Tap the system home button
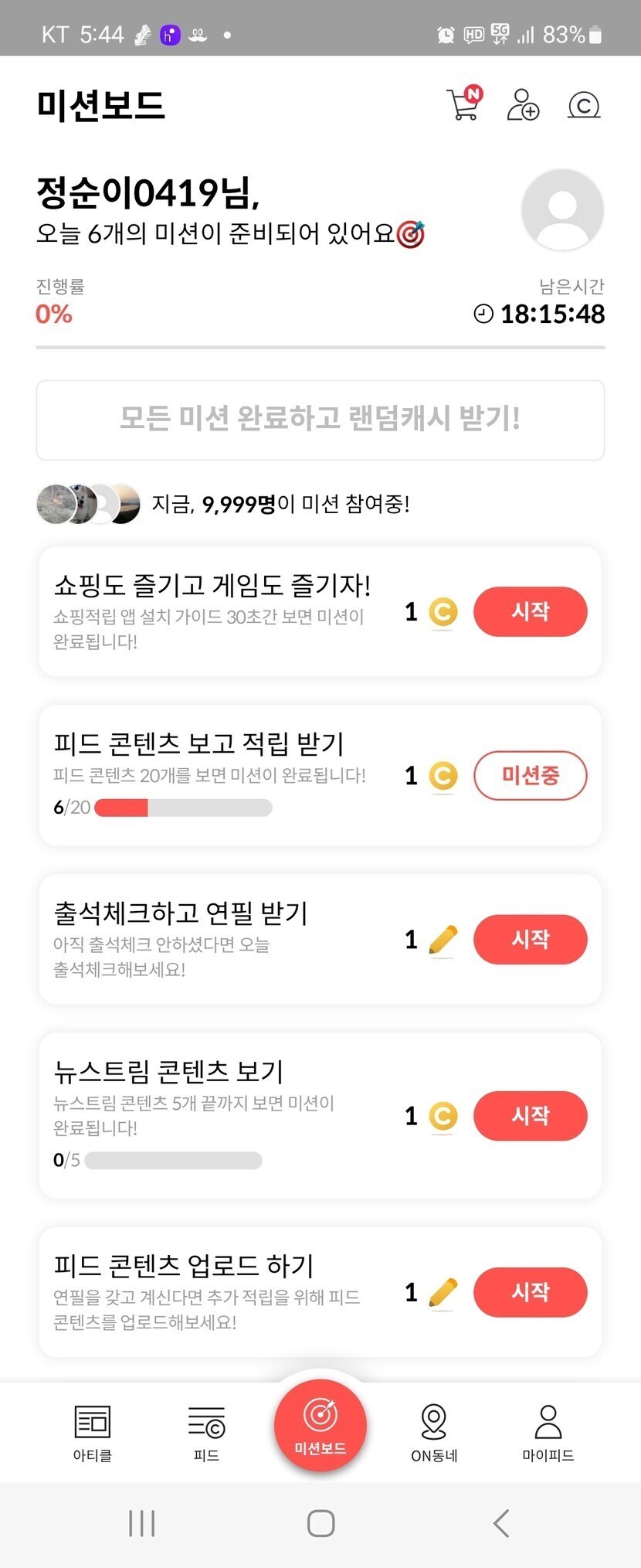The width and height of the screenshot is (641, 1568). 320,1523
